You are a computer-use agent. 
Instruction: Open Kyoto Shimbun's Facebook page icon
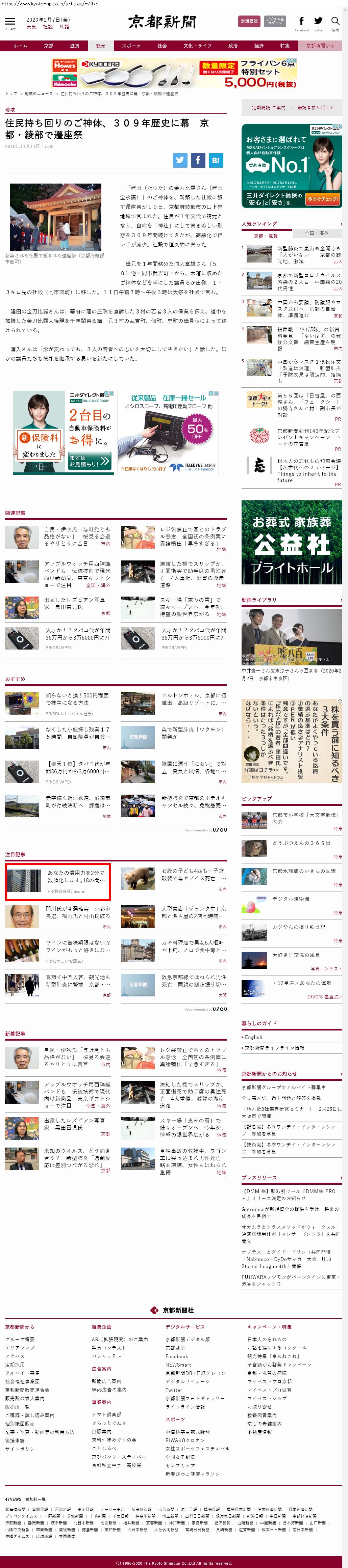point(302,22)
